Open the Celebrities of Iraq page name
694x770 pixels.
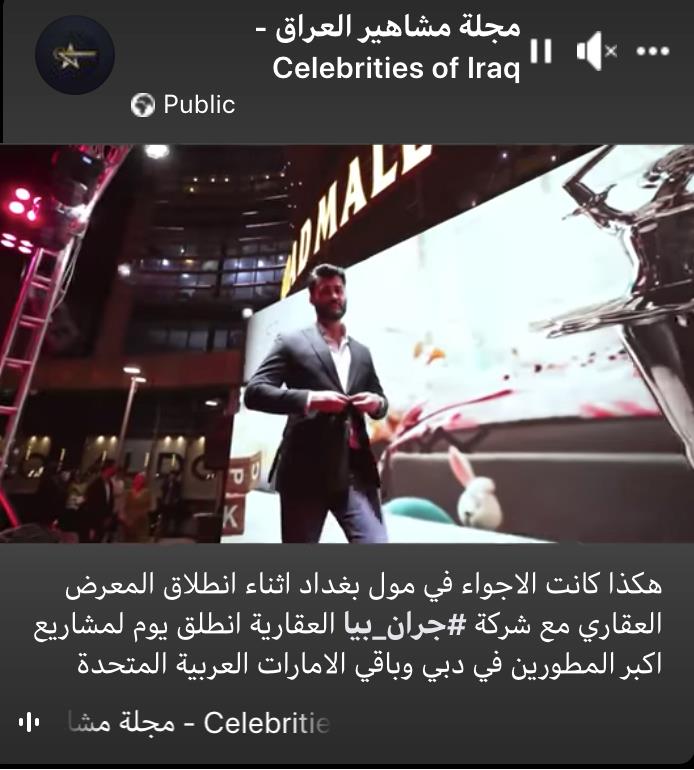coord(396,50)
